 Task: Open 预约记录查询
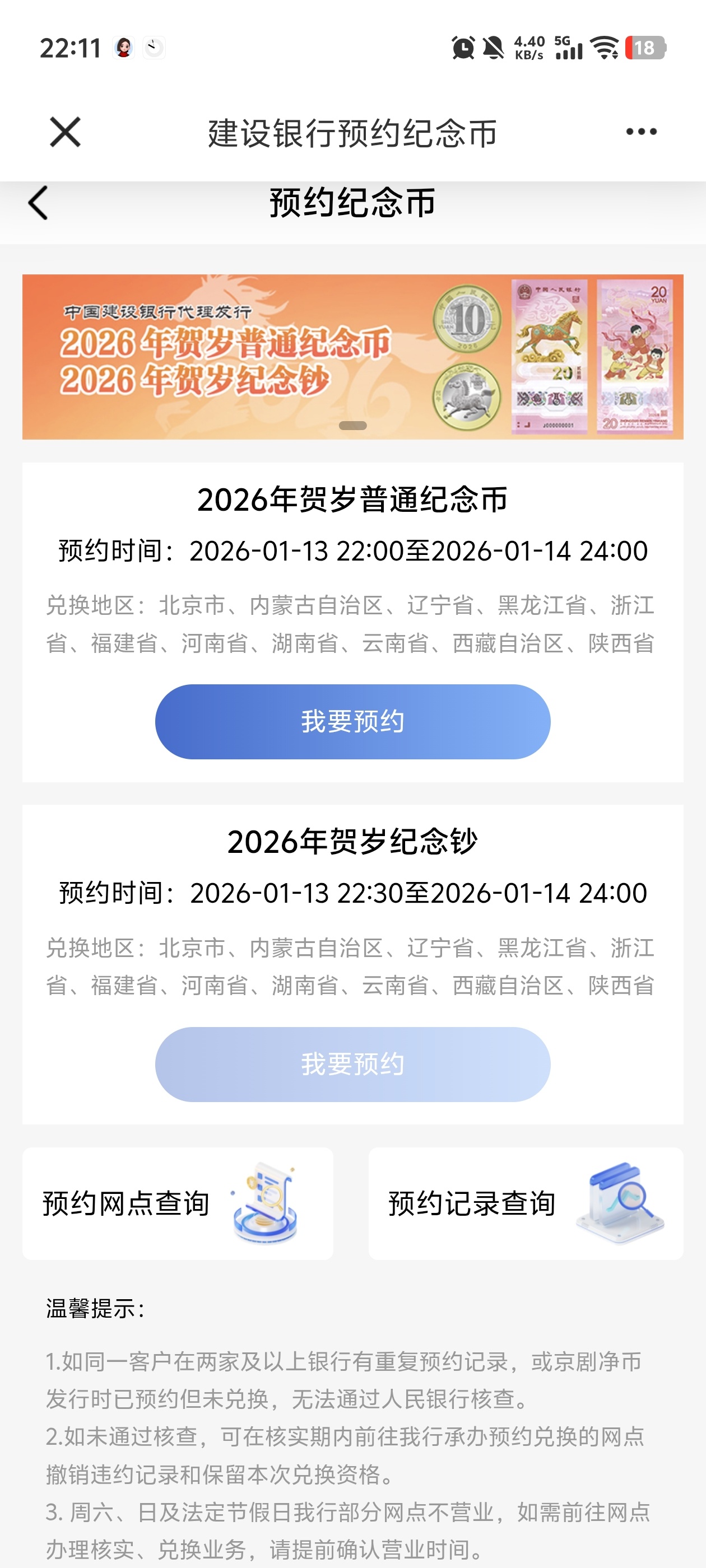pyautogui.click(x=525, y=1203)
